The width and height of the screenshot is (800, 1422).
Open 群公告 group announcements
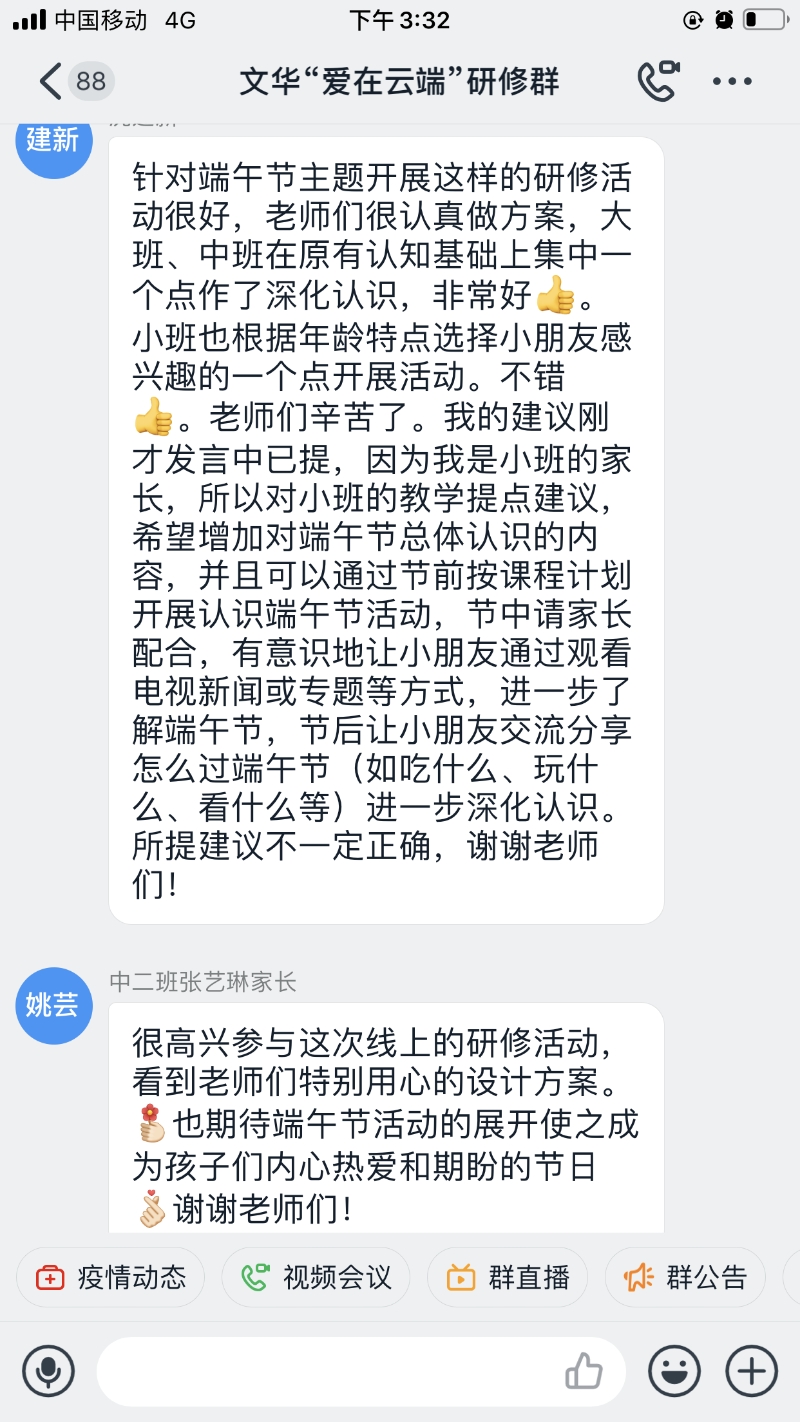click(686, 1277)
